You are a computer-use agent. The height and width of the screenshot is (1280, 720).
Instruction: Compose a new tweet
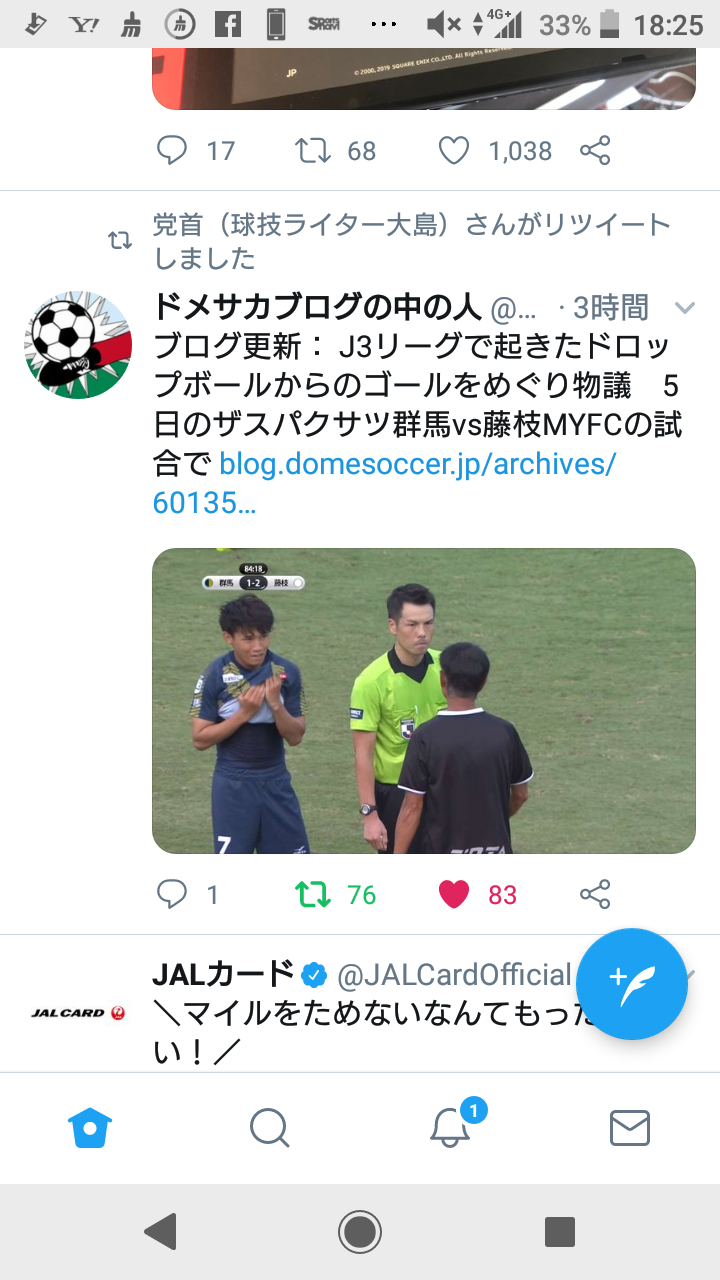point(632,984)
